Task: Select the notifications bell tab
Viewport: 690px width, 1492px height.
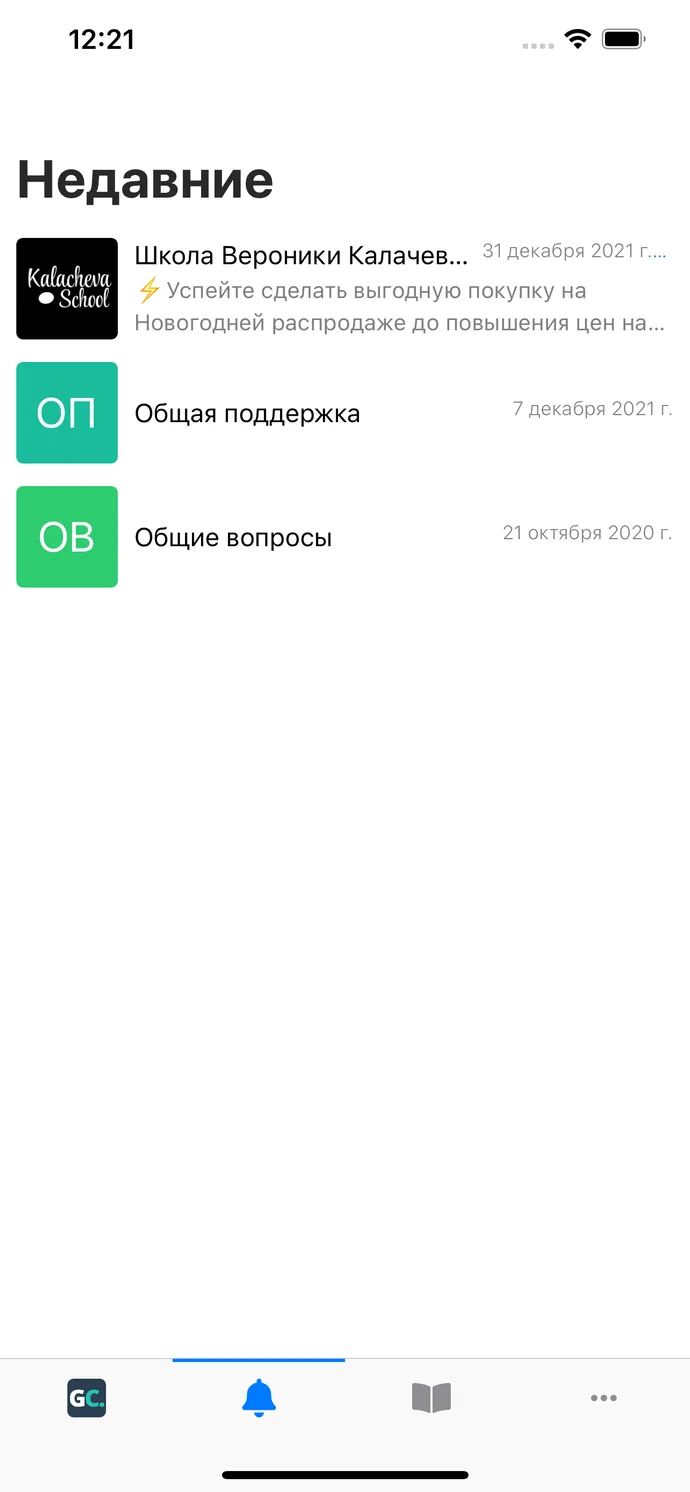Action: point(259,1398)
